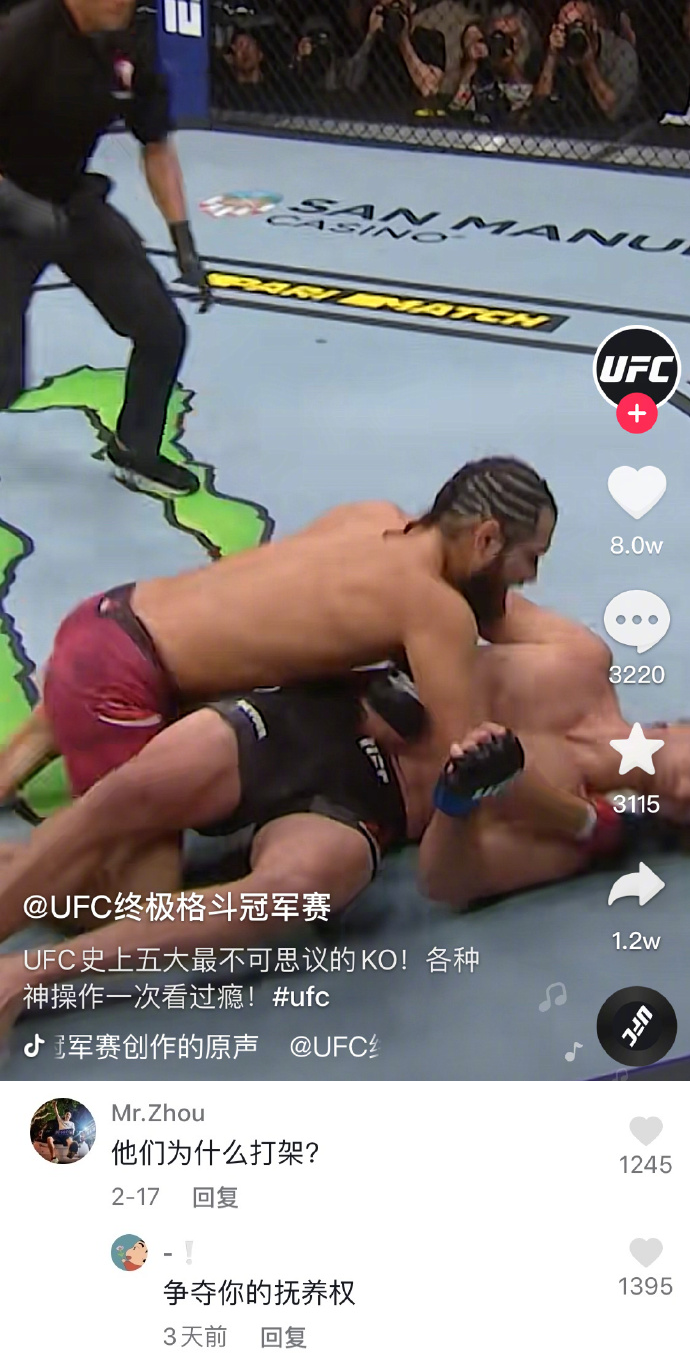This screenshot has height=1358, width=690.
Task: View Mr.Zhou's profile picture
Action: point(63,1131)
